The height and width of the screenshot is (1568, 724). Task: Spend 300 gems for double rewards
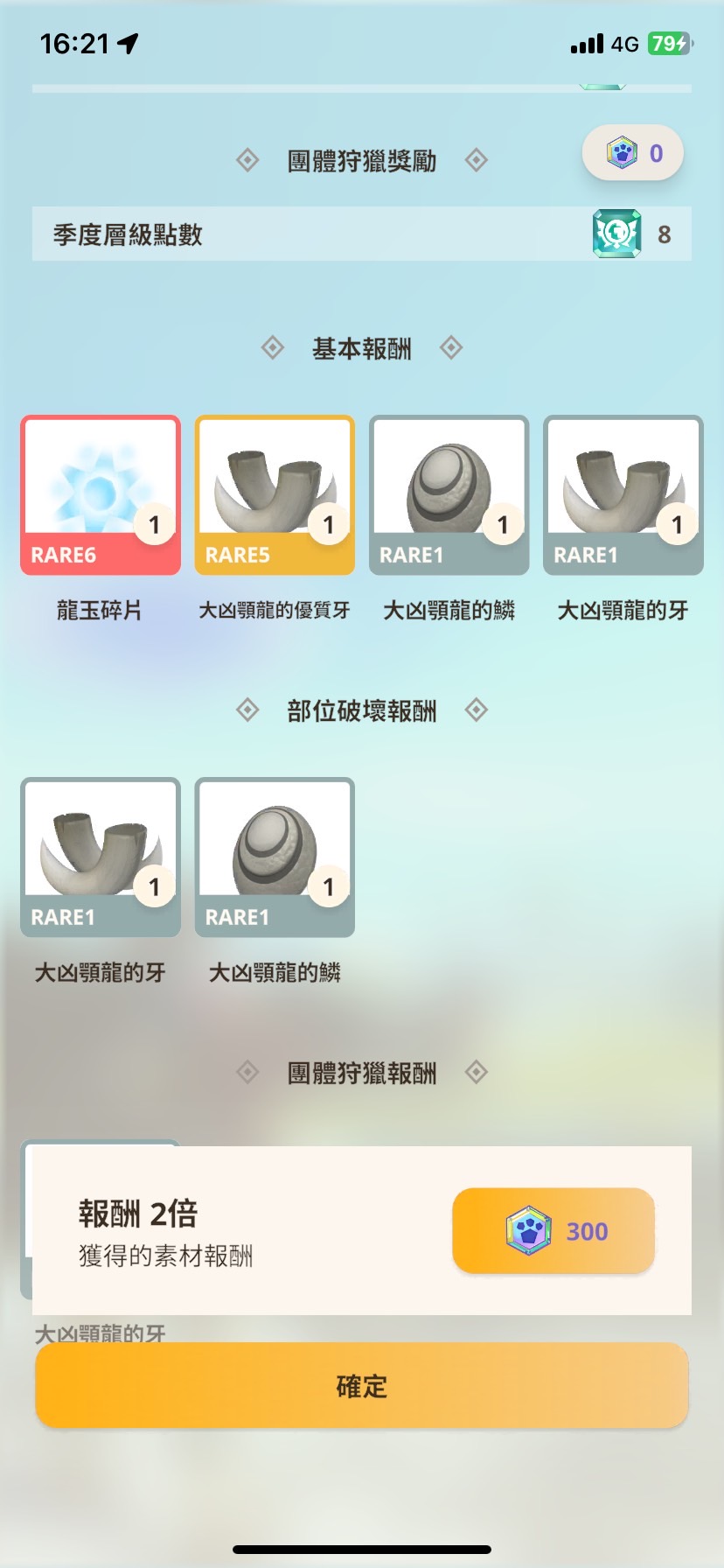click(553, 1231)
